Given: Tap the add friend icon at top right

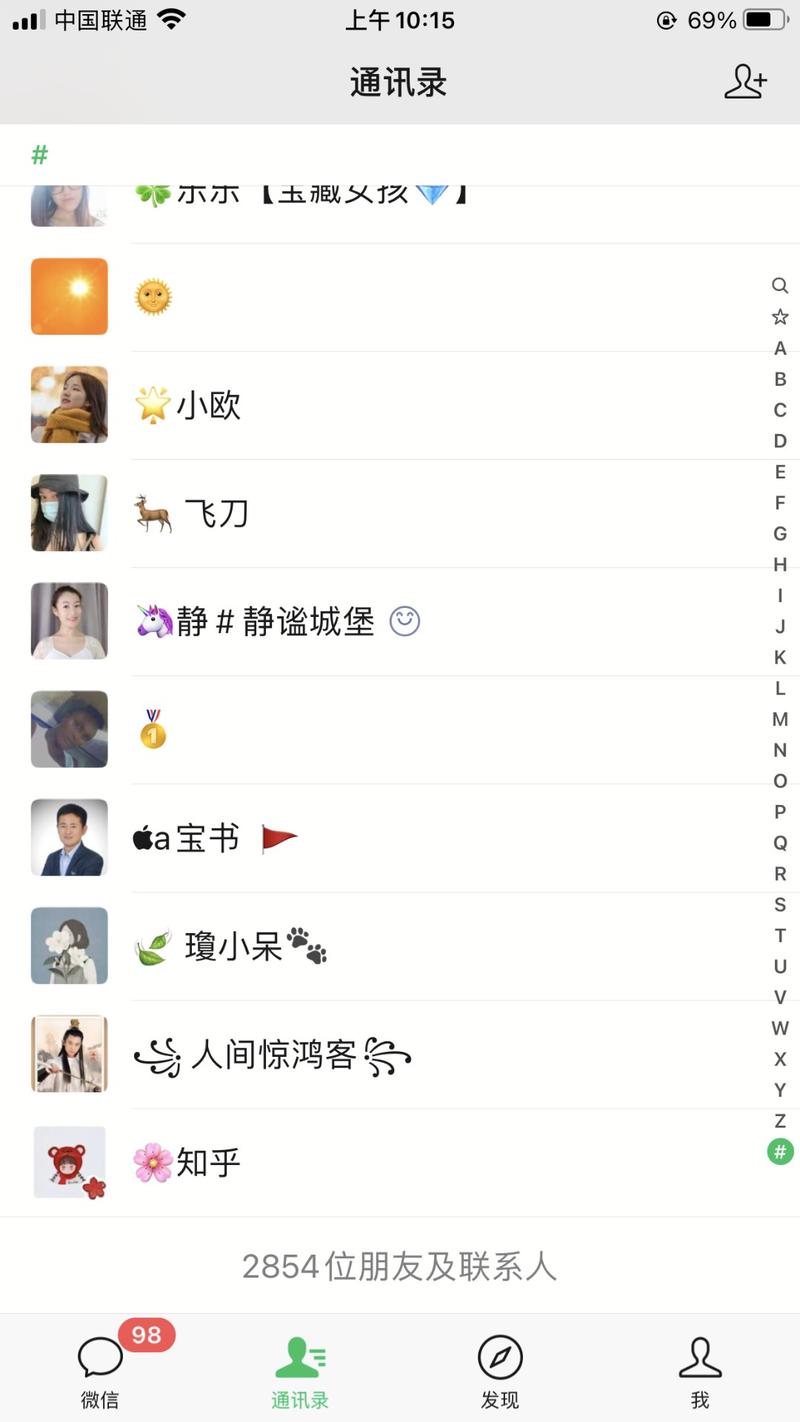Looking at the screenshot, I should click(746, 84).
